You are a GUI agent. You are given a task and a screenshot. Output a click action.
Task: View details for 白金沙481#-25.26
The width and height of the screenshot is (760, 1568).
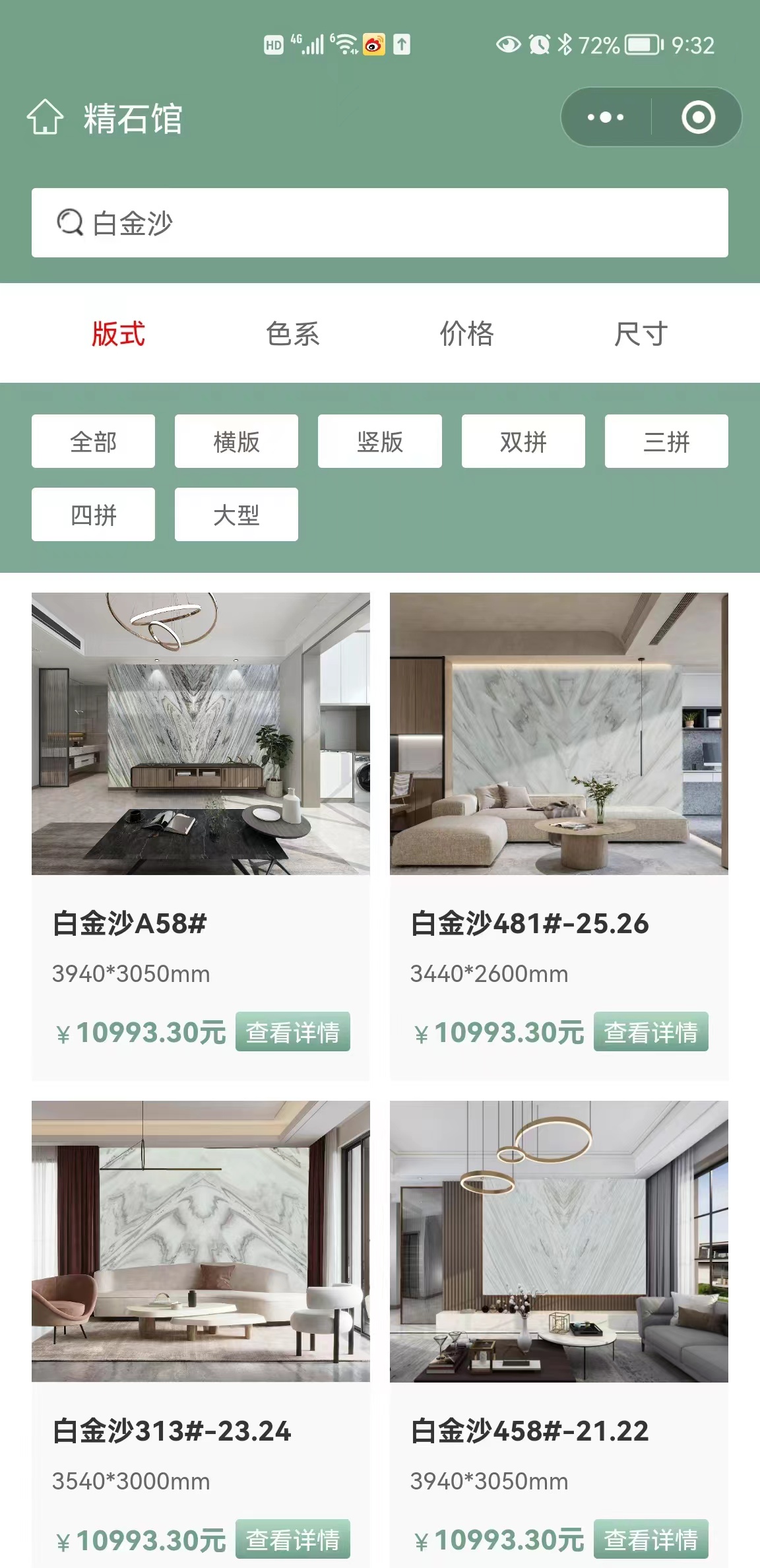click(650, 1031)
